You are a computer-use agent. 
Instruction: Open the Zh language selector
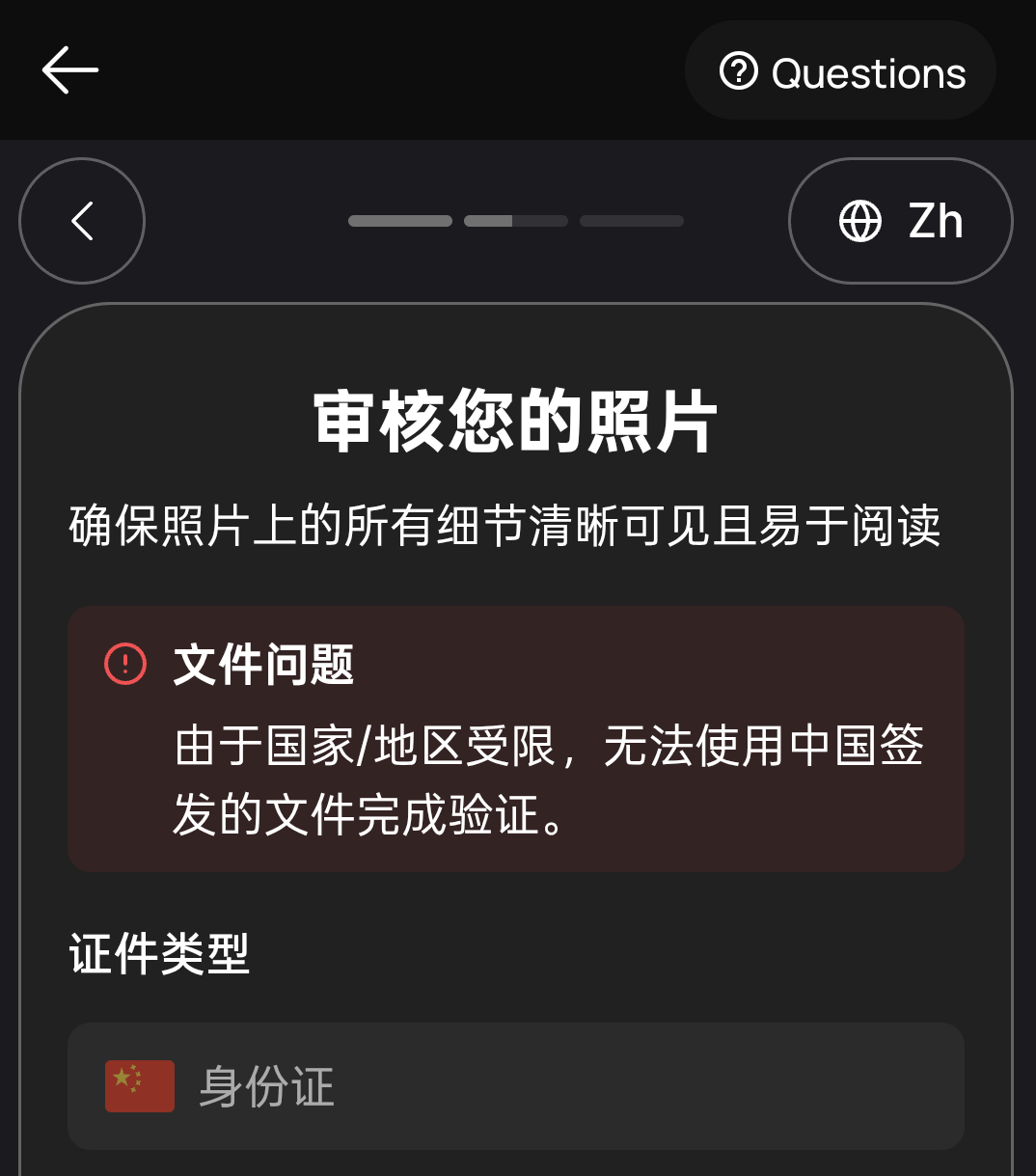pyautogui.click(x=899, y=221)
